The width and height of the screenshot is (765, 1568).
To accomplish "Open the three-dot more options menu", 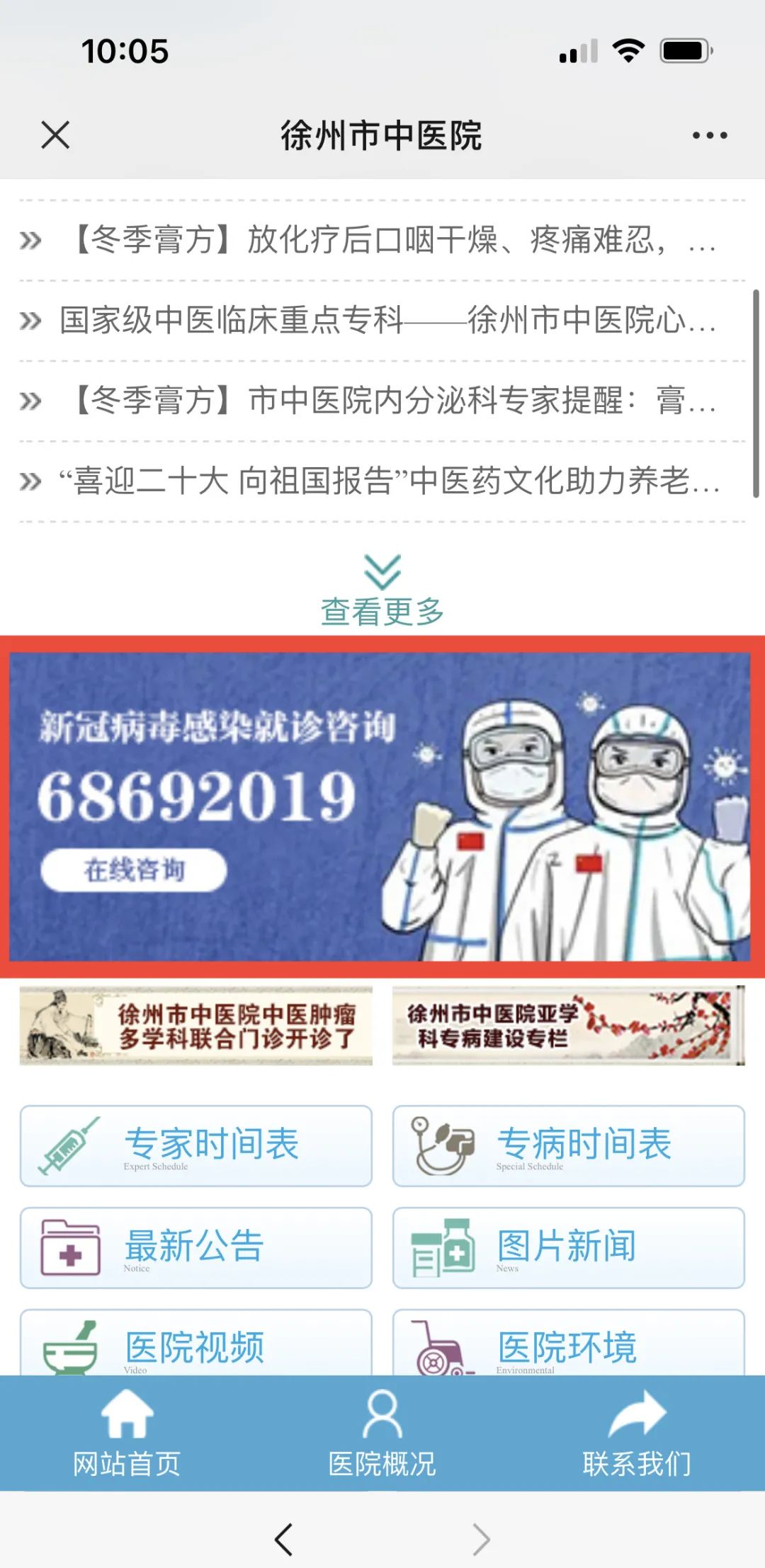I will pos(710,135).
